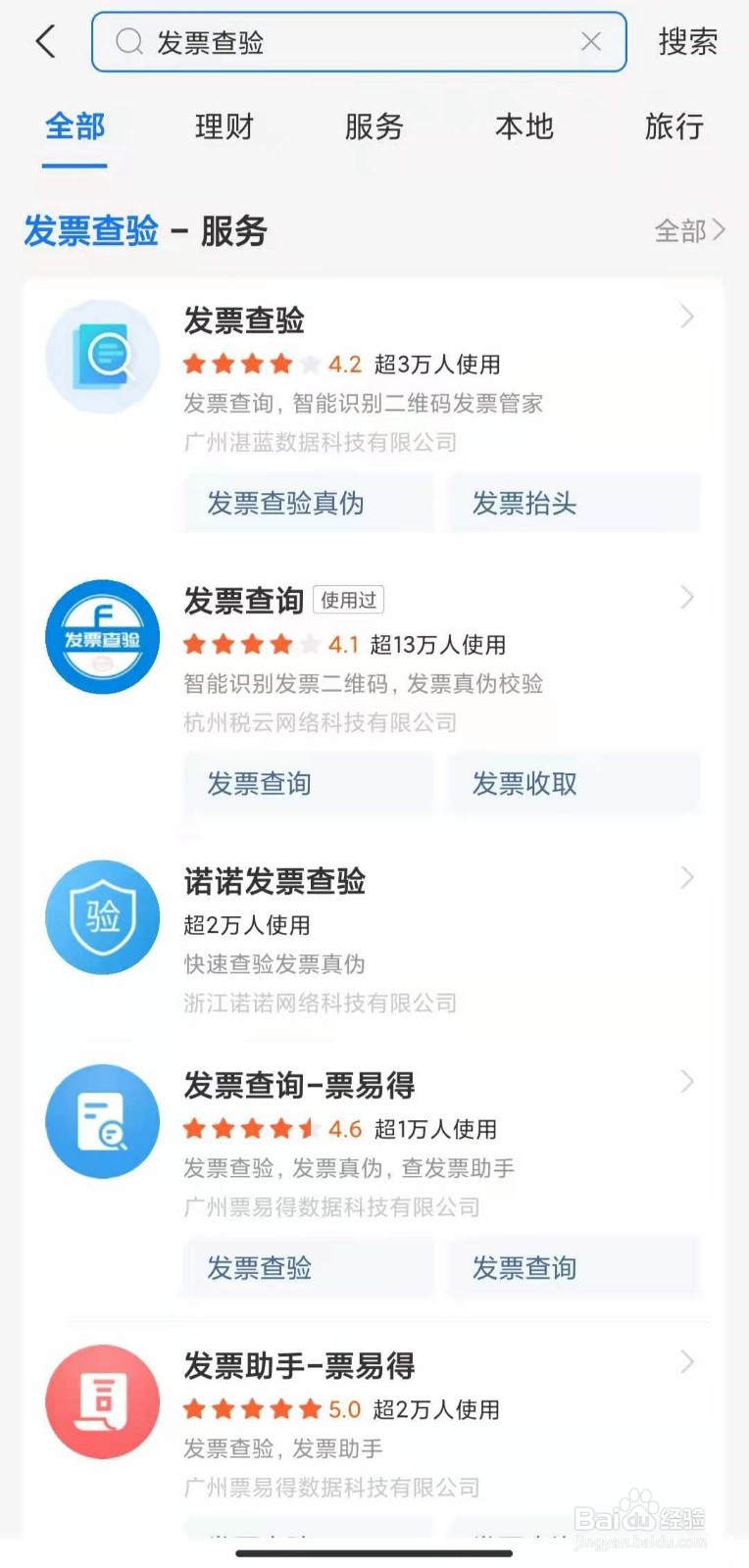Tap the 使用过 badge beside 发票查询

tap(349, 600)
